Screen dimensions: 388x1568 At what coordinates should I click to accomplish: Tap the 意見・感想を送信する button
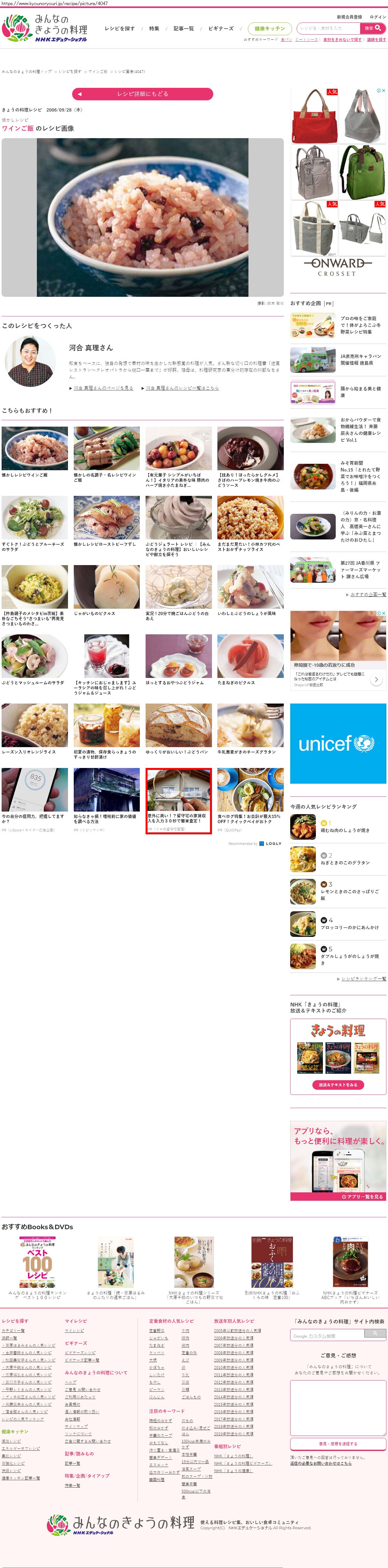[338, 1443]
